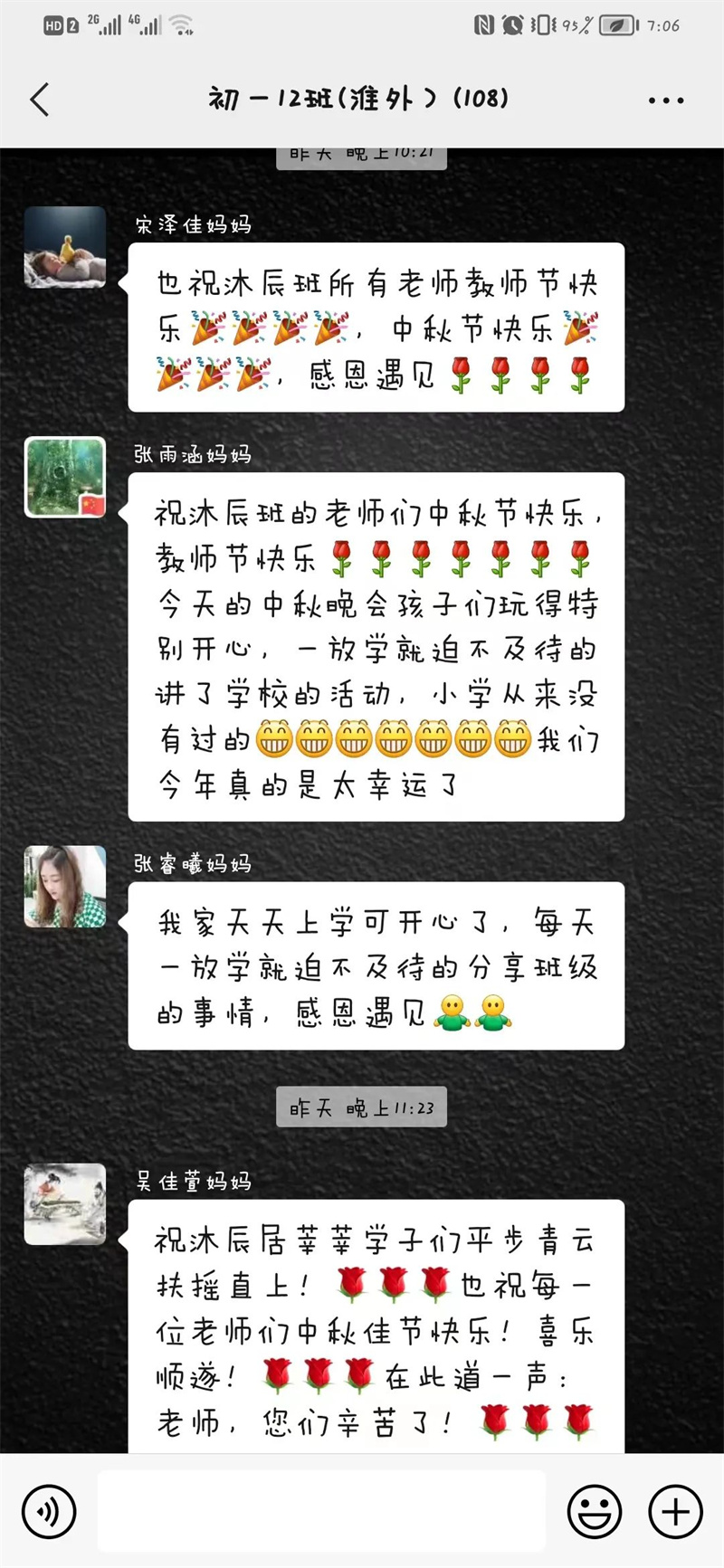724x1568 pixels.
Task: Open 宋泽佳妈妈's profile avatar
Action: coord(65,247)
